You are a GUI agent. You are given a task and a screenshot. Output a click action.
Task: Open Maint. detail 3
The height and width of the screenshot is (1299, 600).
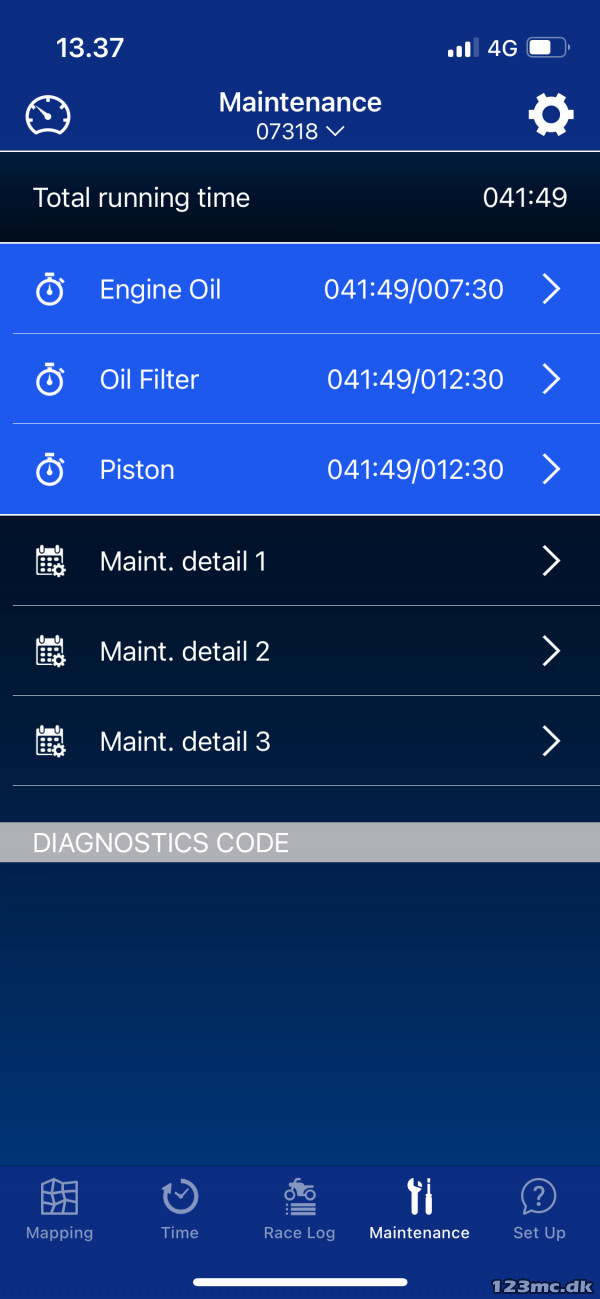300,742
